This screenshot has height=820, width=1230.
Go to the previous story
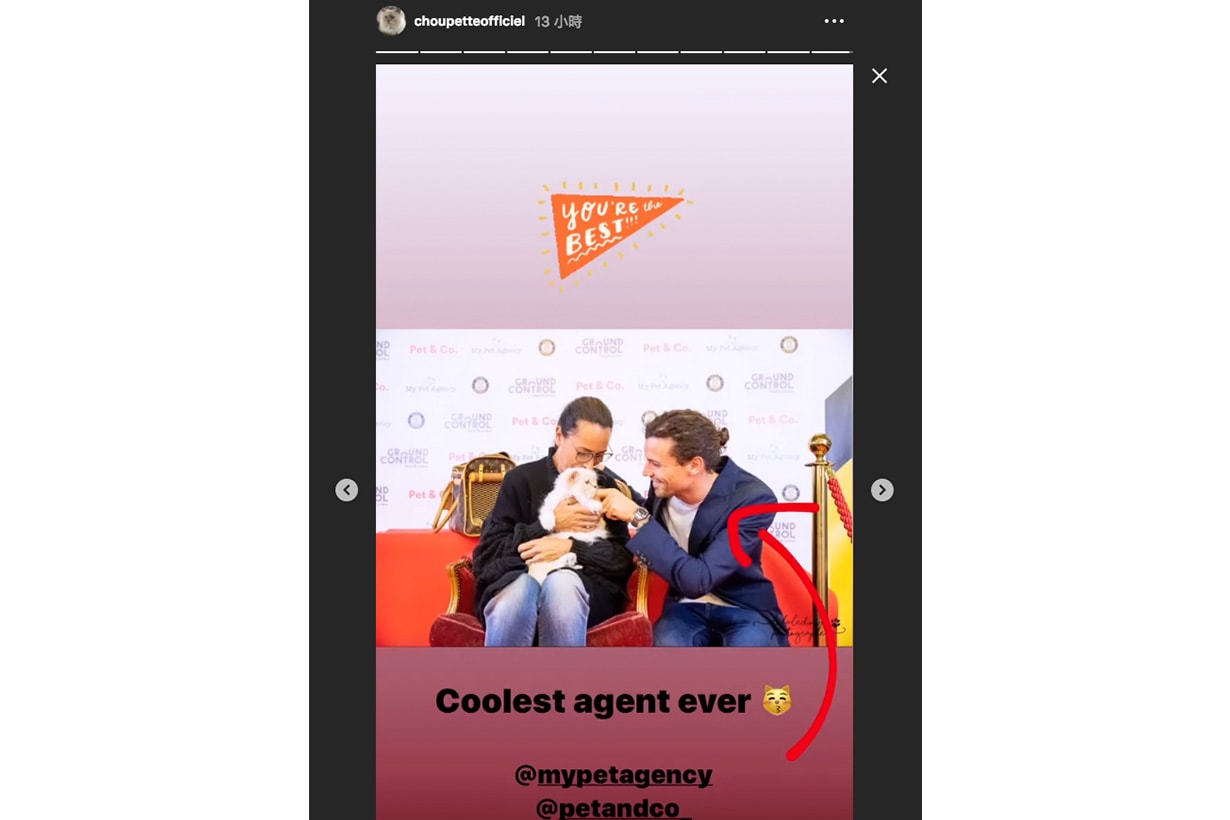[346, 490]
